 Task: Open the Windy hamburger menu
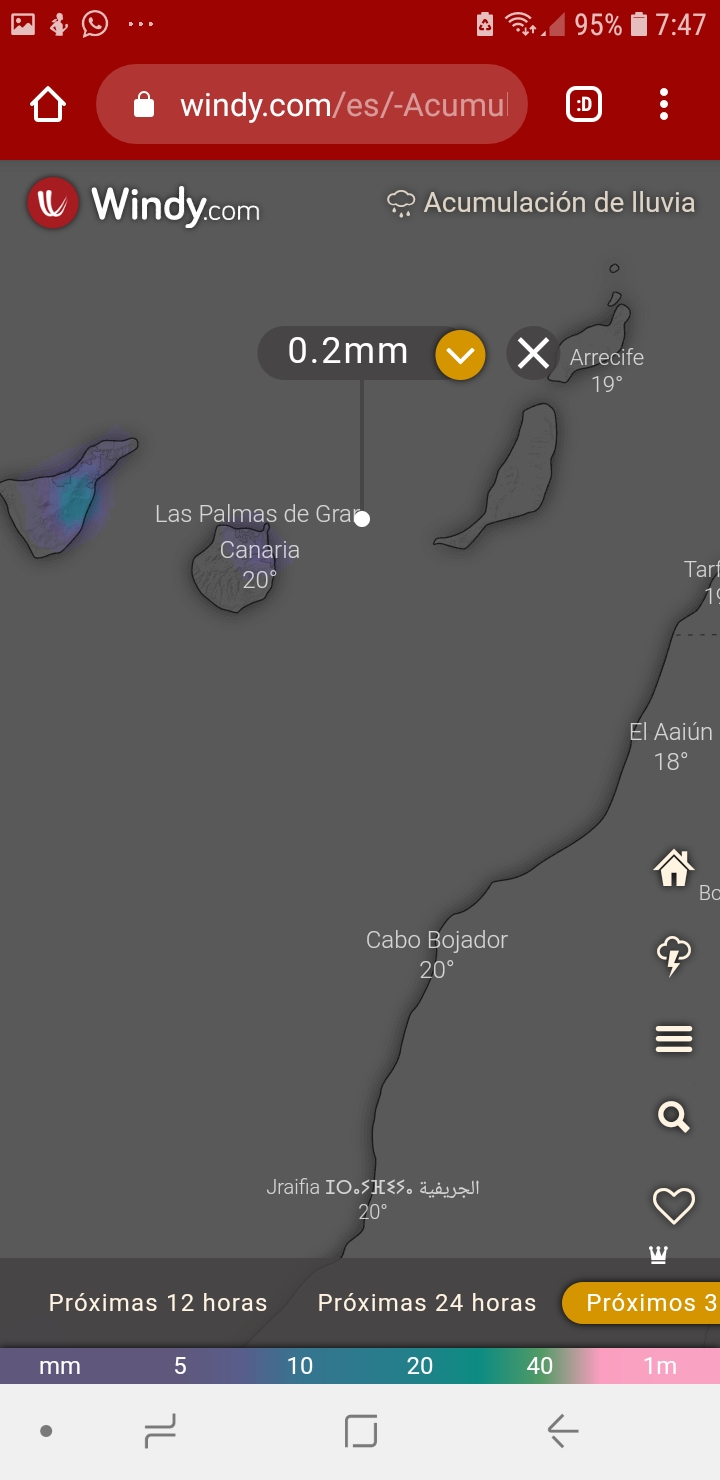pyautogui.click(x=673, y=1040)
